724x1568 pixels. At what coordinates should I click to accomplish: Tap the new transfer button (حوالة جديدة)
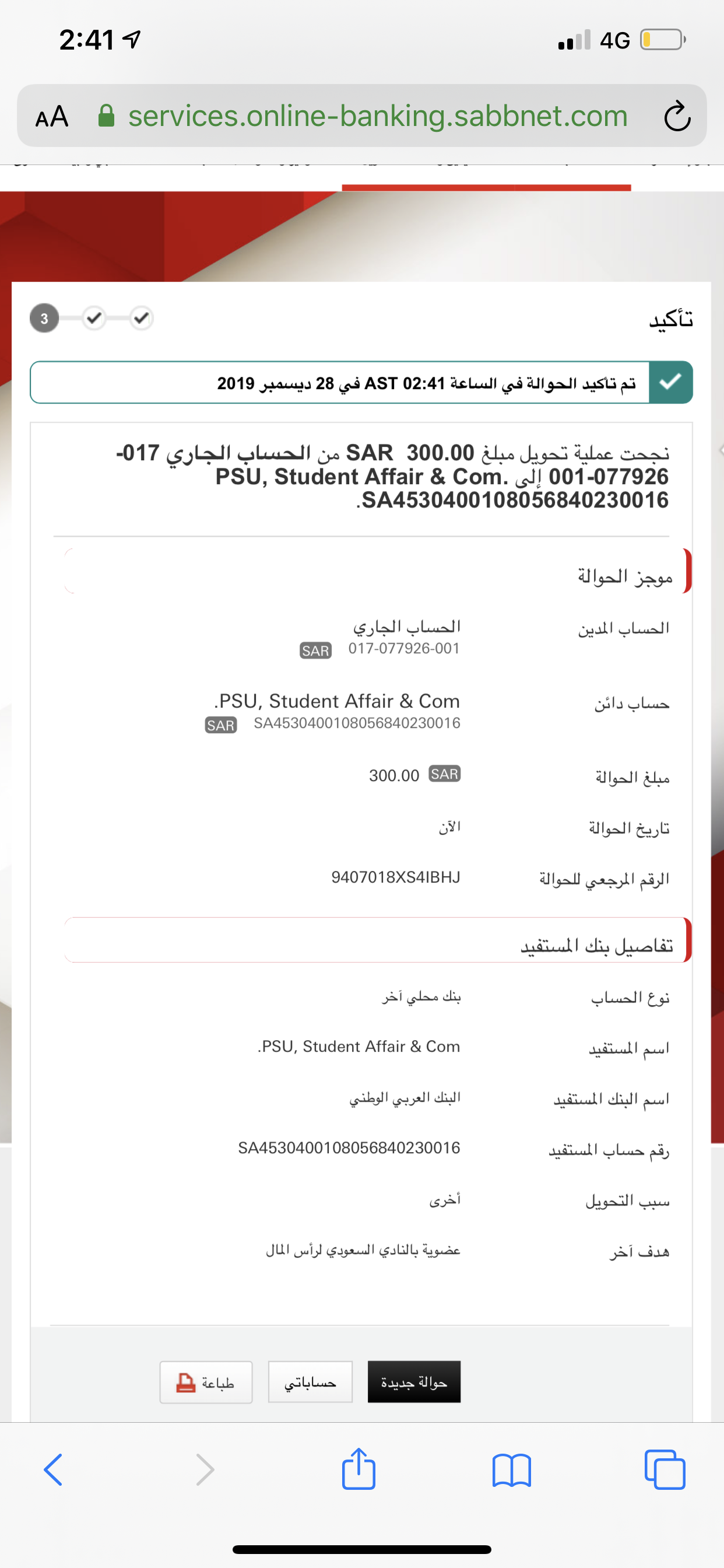(x=414, y=1381)
